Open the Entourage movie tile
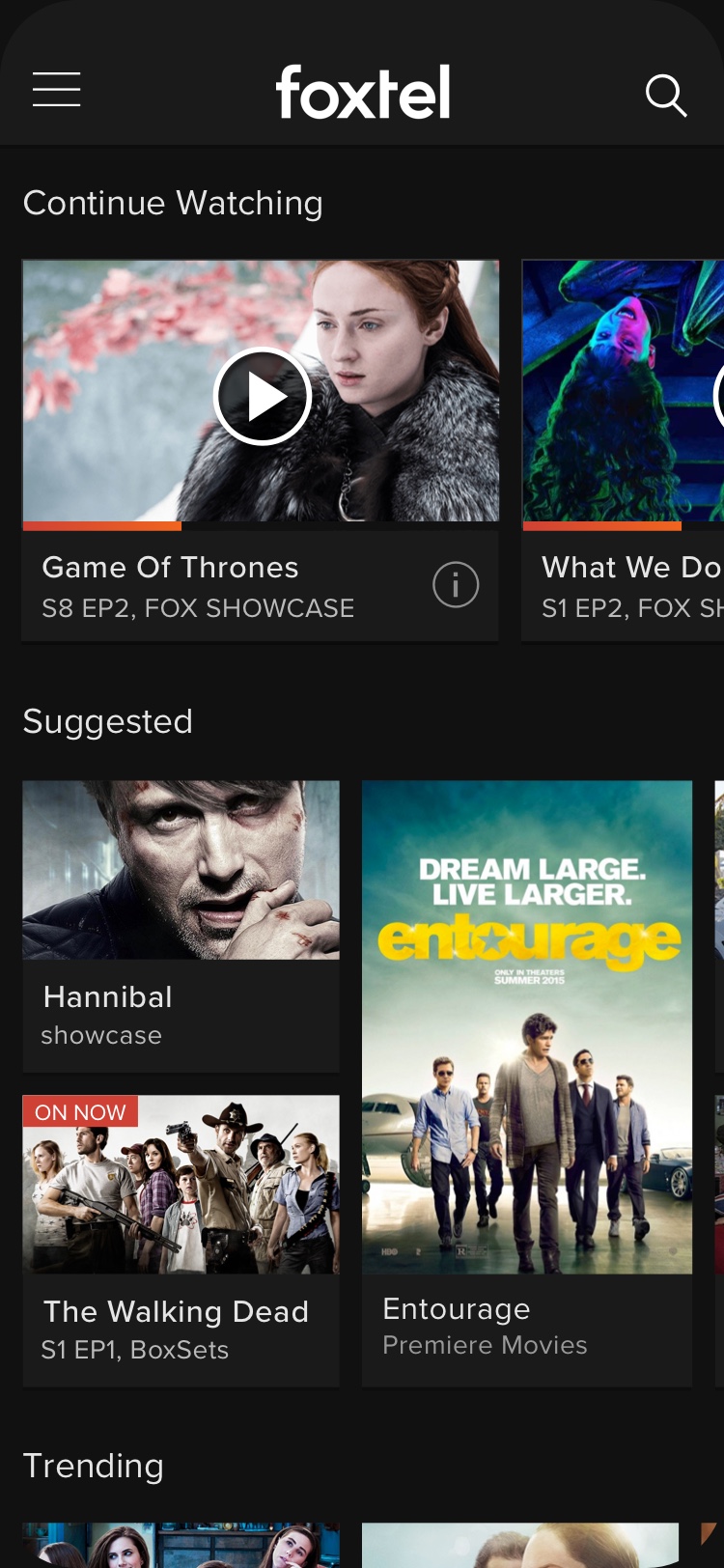Image resolution: width=724 pixels, height=1568 pixels. [x=527, y=1083]
